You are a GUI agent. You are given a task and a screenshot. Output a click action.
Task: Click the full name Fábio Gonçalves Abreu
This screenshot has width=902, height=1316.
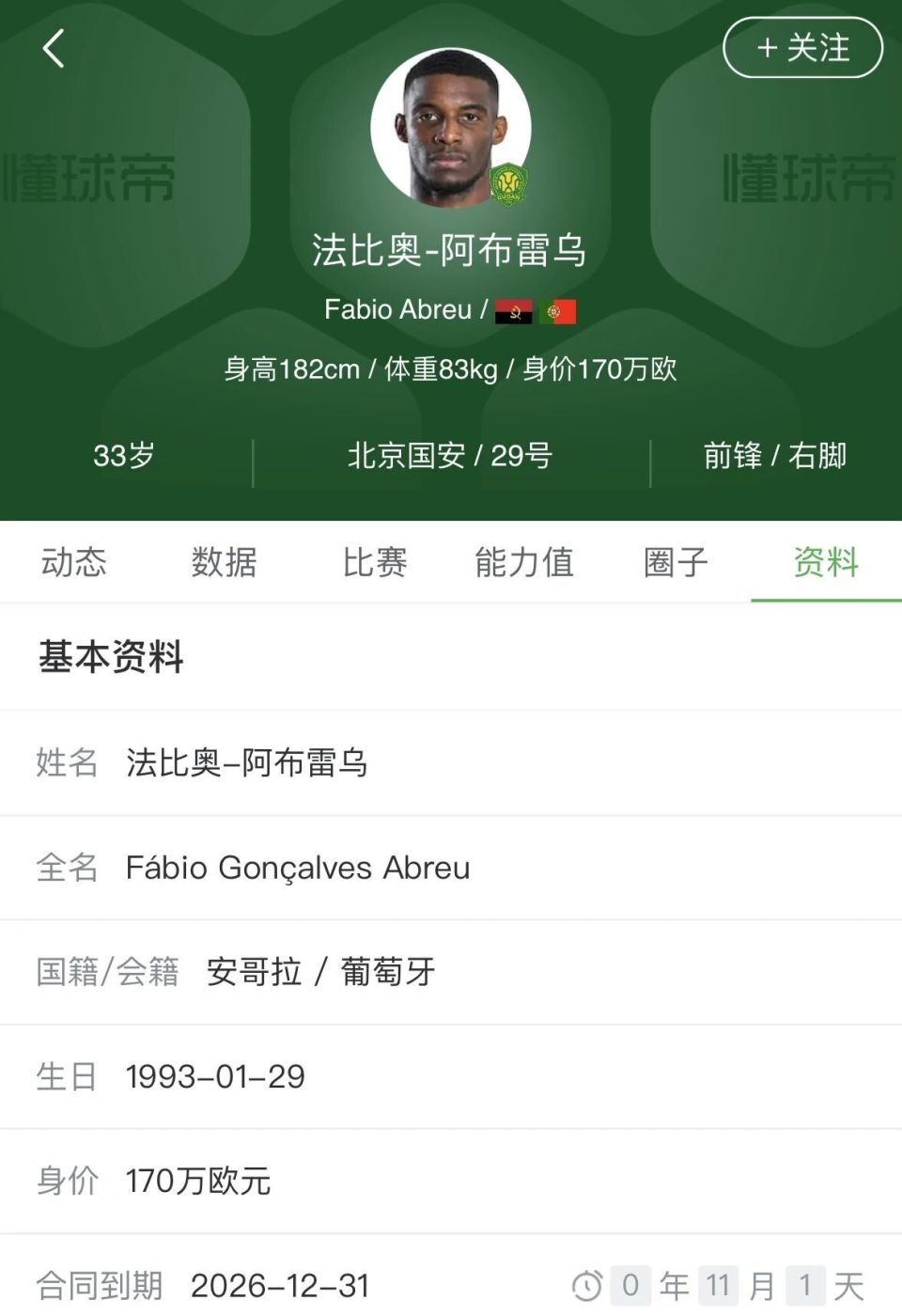pyautogui.click(x=298, y=868)
